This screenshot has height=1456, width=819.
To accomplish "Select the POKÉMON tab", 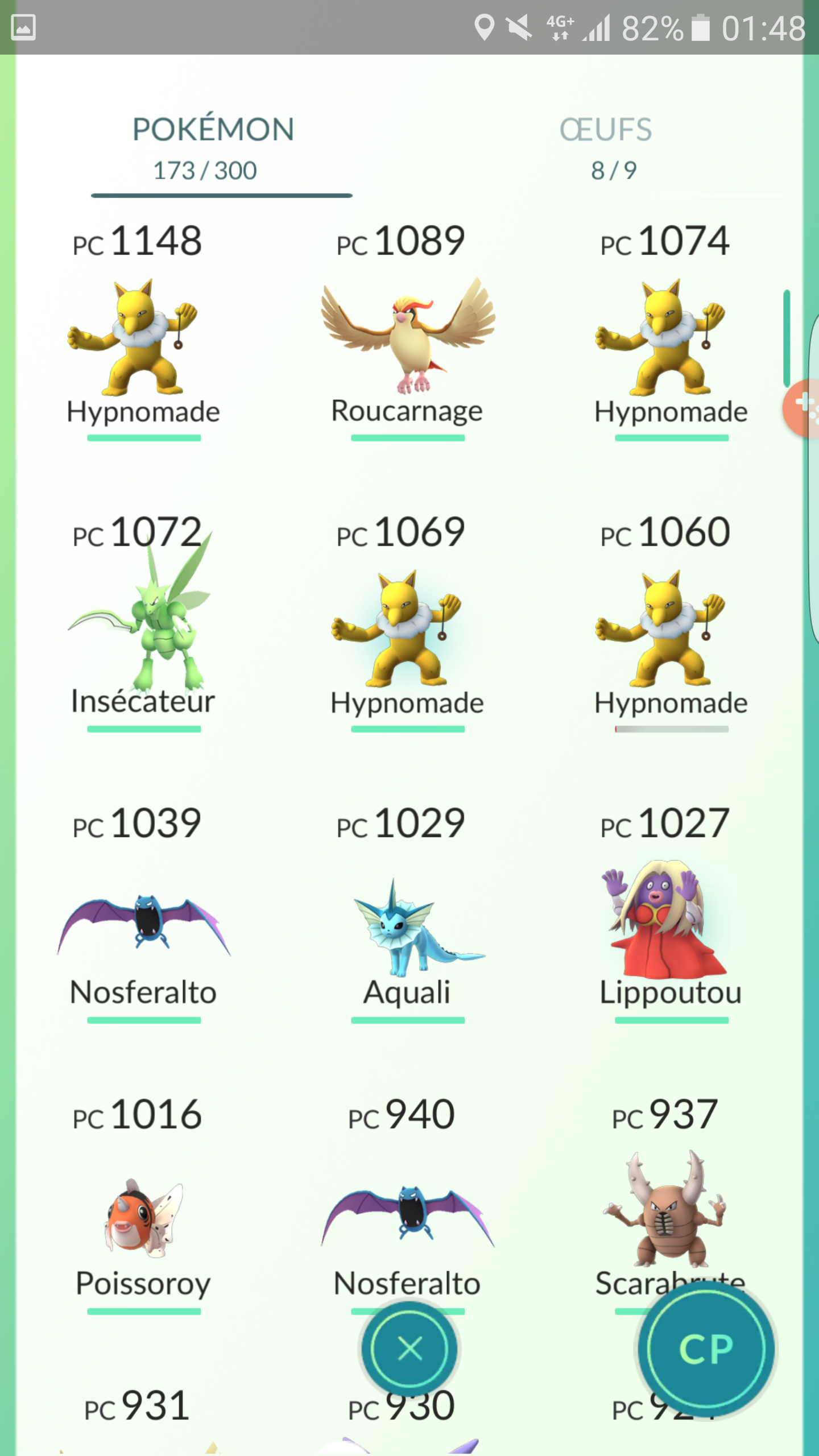I will click(x=213, y=148).
